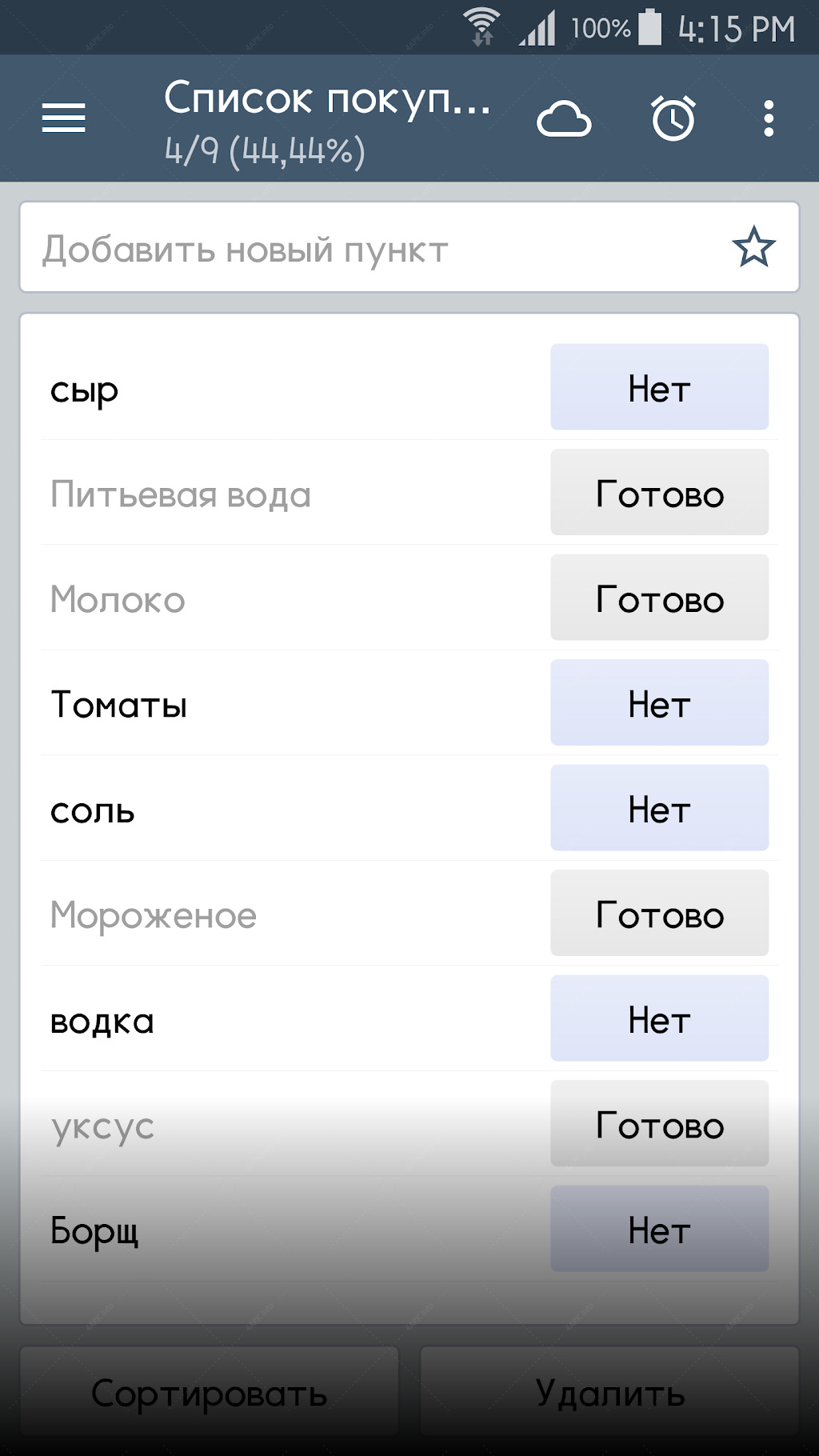Image resolution: width=819 pixels, height=1456 pixels.
Task: Toggle 'Готово' for Мороженое
Action: click(659, 913)
